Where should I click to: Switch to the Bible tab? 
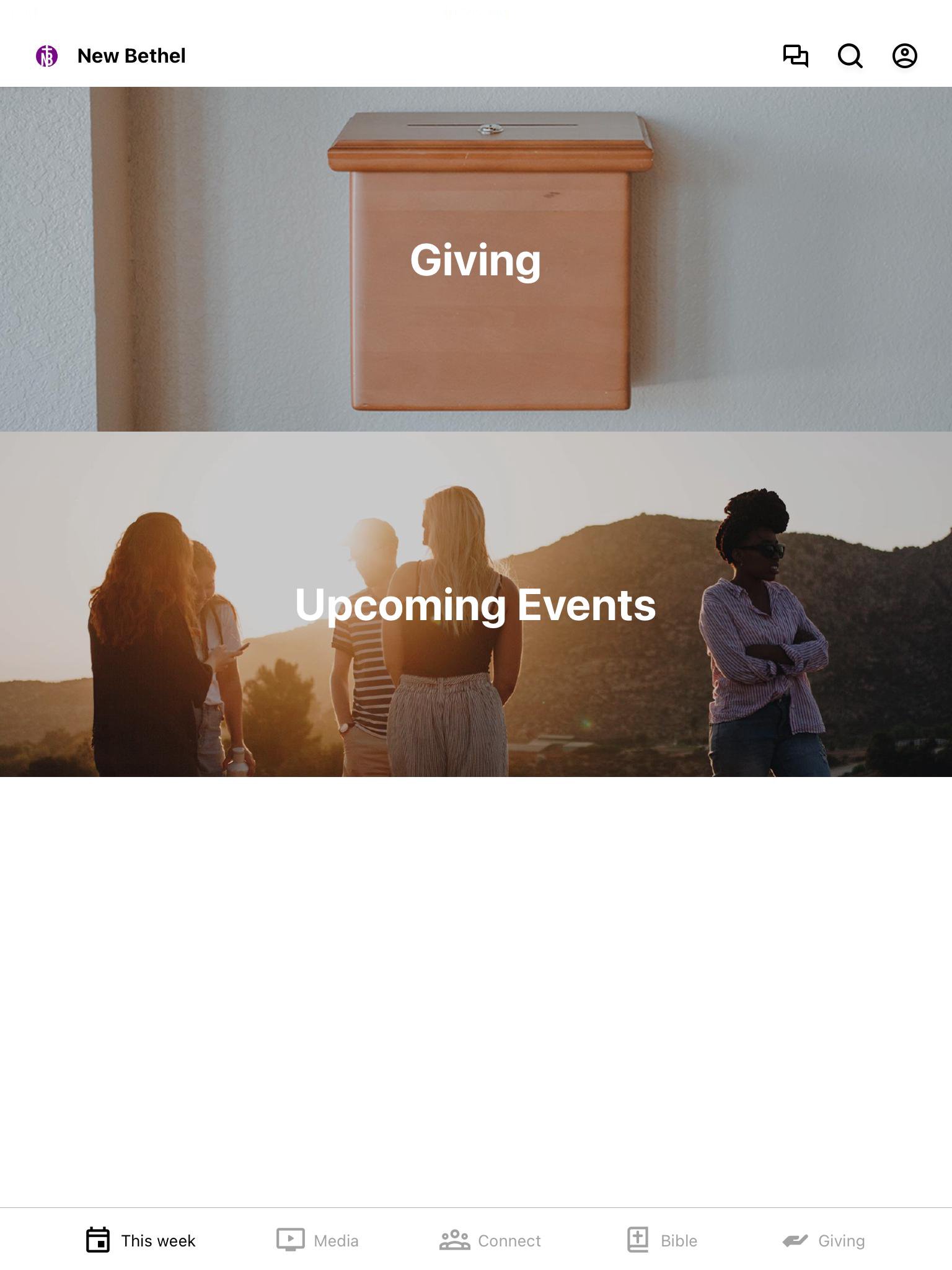coord(662,1240)
